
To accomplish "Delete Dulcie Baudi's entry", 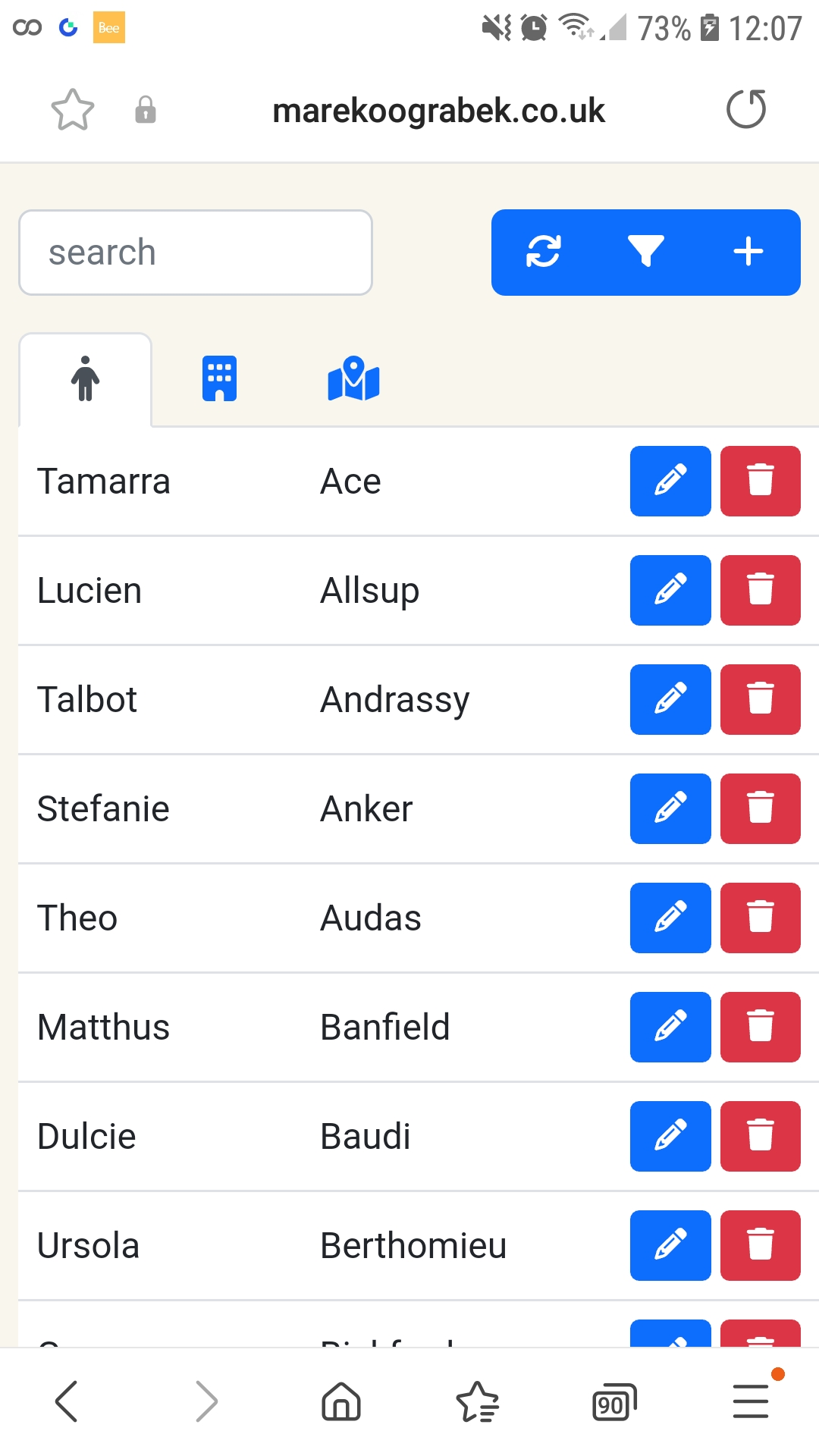I will point(761,1137).
